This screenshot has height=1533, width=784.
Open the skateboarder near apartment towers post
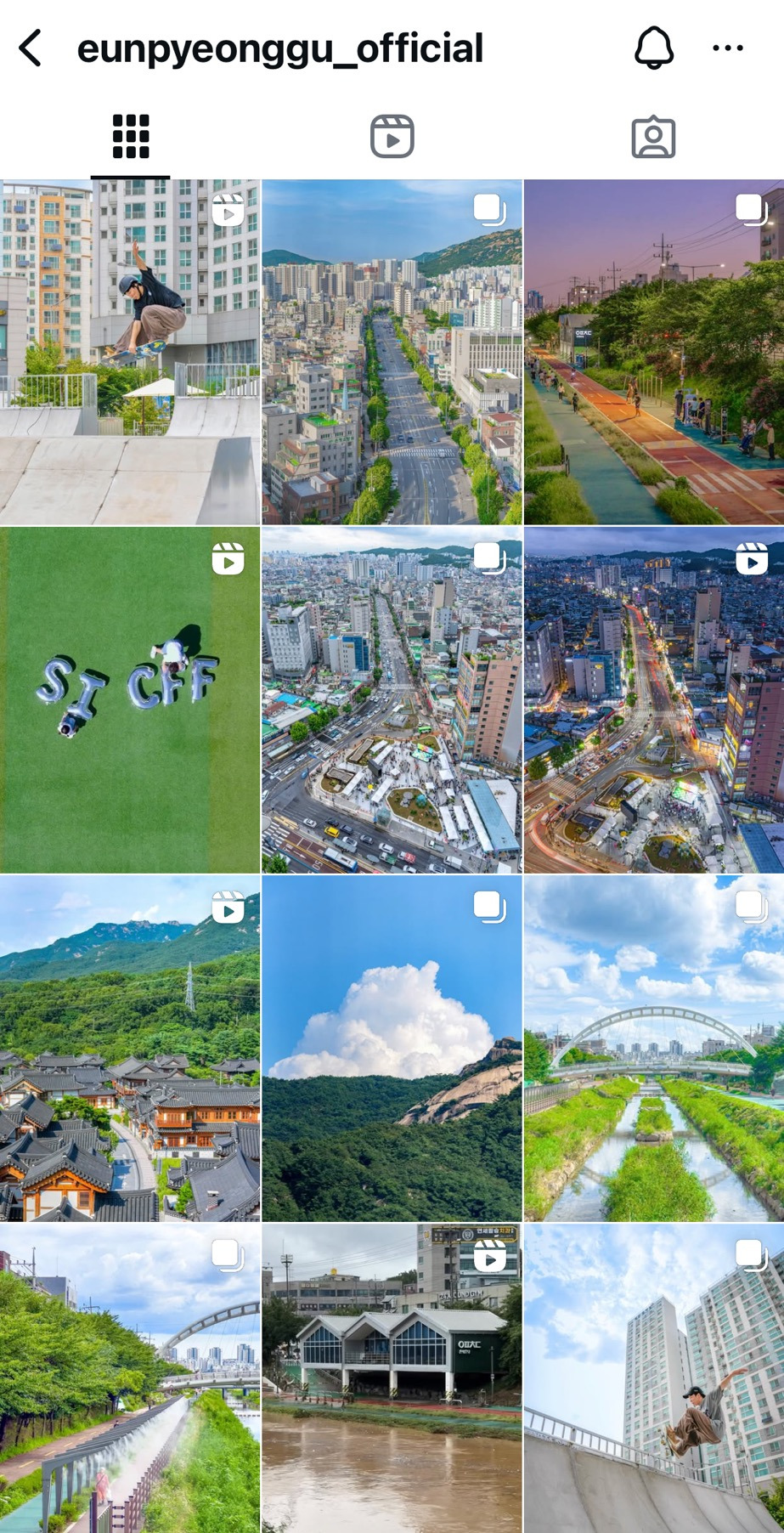pos(653,1378)
